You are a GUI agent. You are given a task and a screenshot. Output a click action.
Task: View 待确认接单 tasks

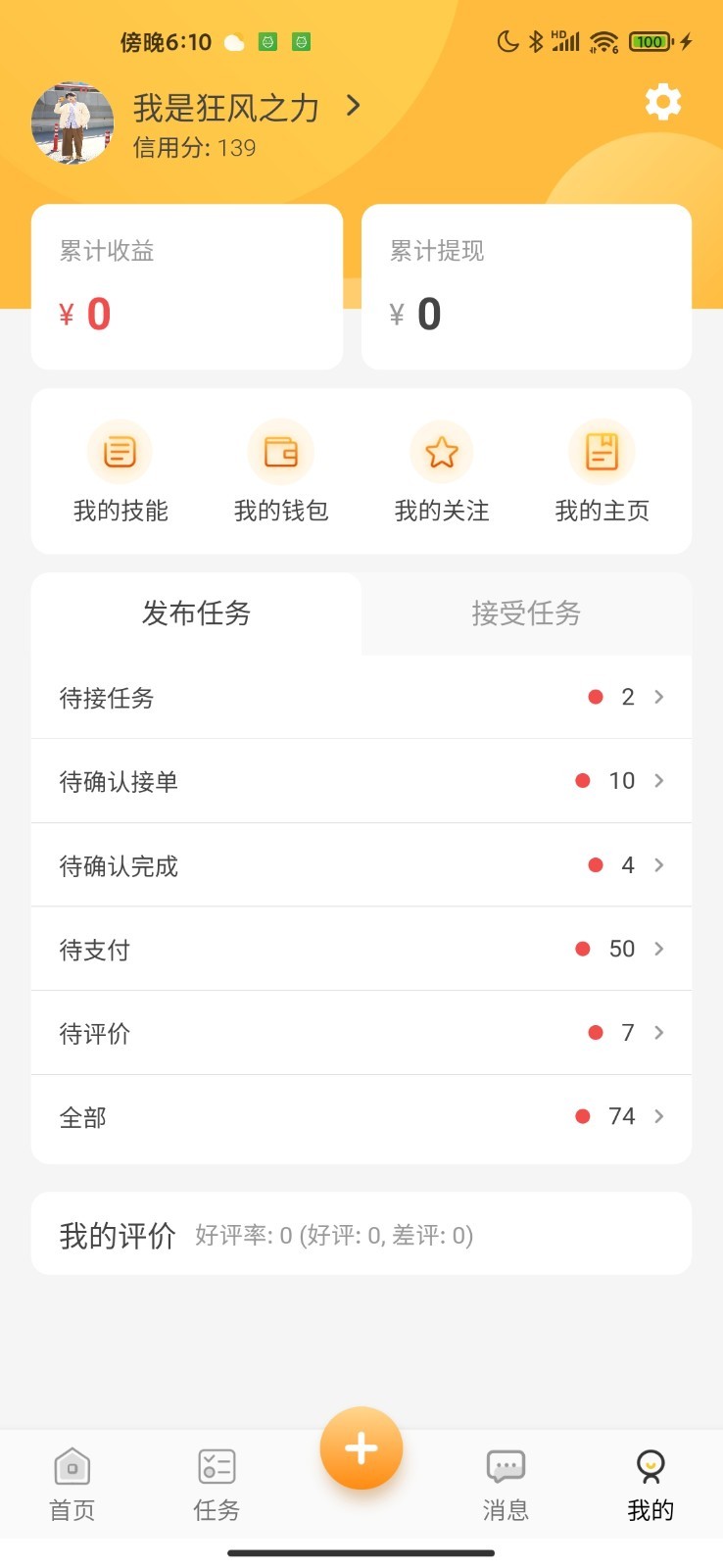click(x=361, y=781)
